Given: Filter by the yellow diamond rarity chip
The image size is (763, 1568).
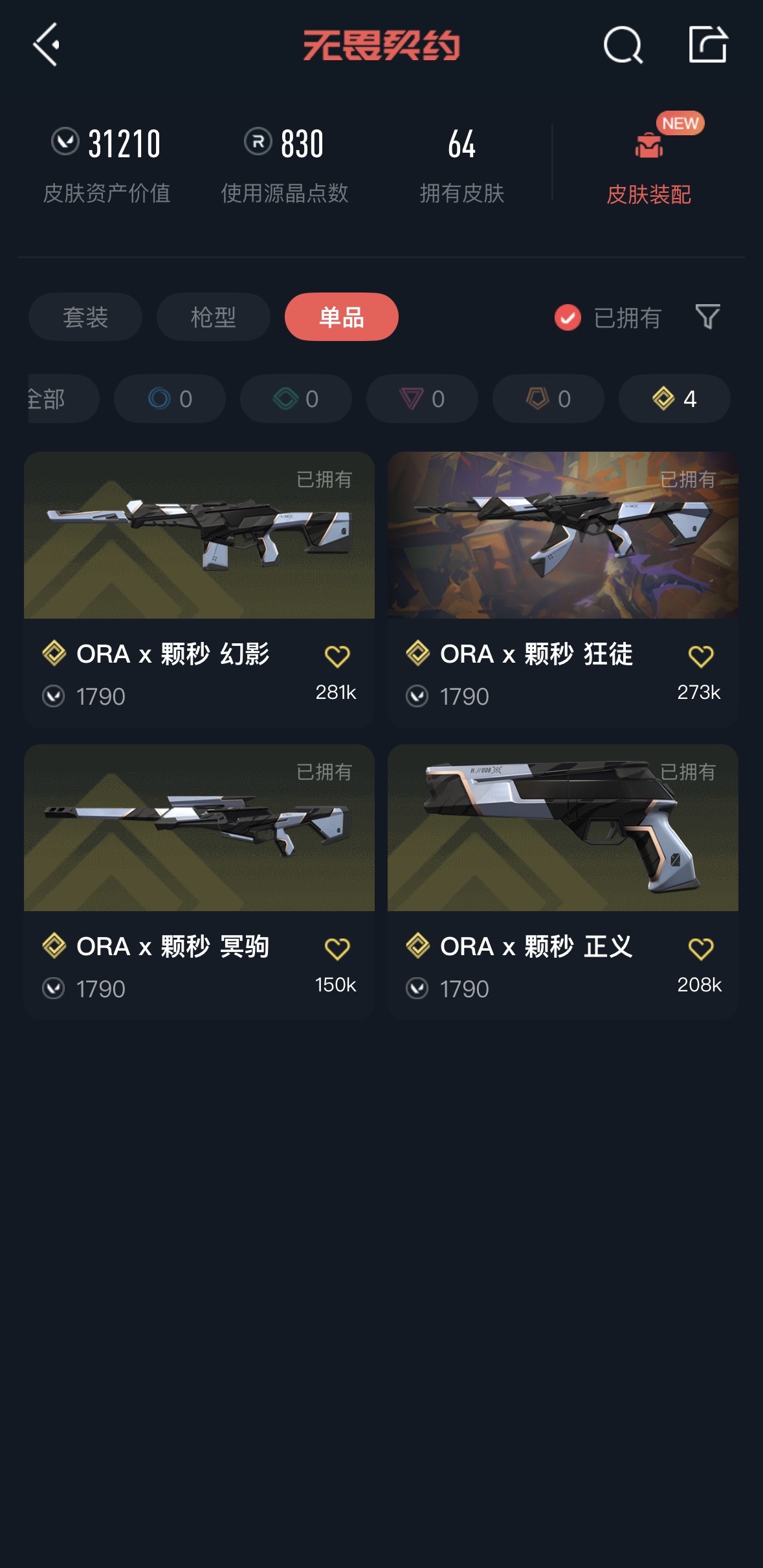Looking at the screenshot, I should click(x=674, y=399).
